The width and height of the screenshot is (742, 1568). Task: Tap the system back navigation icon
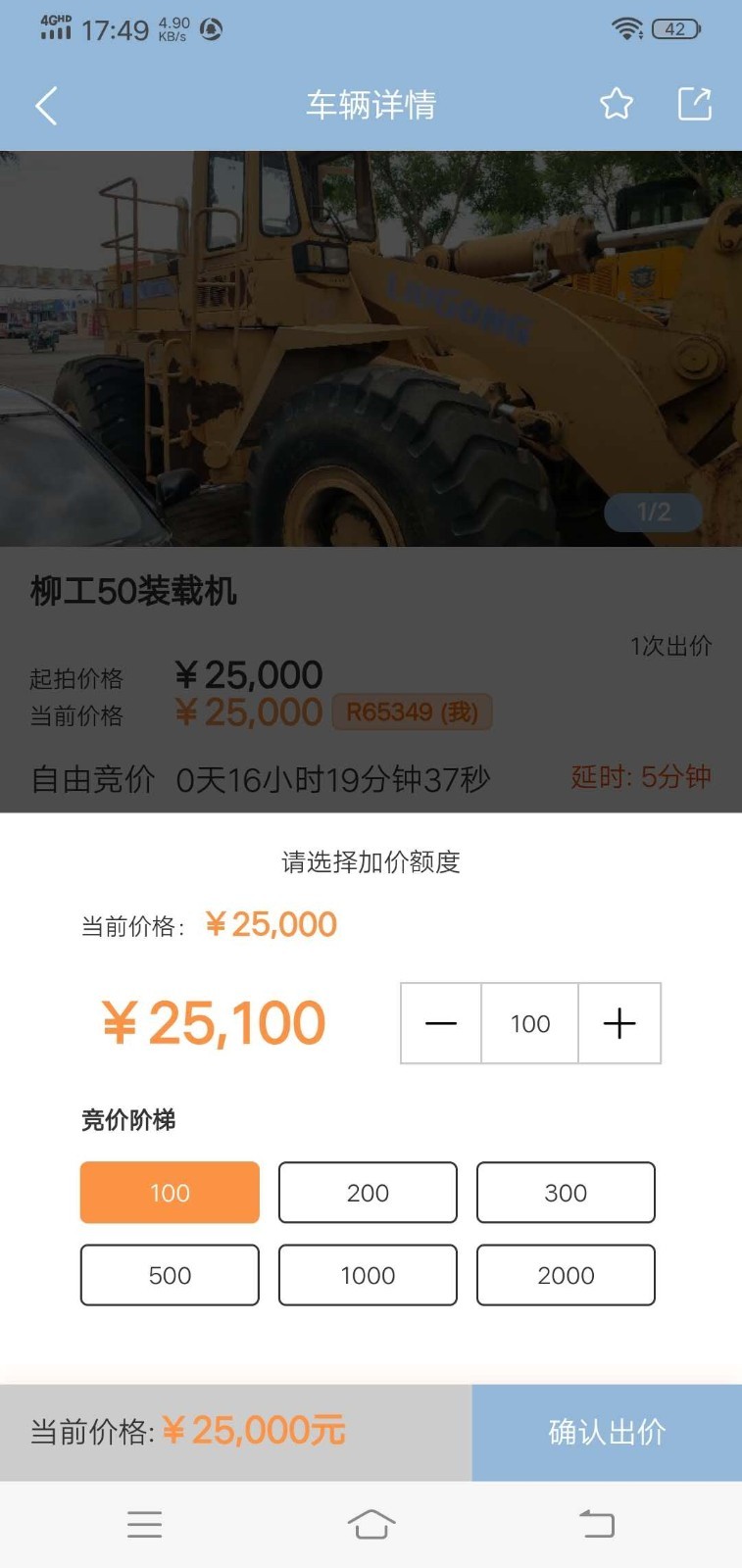(x=597, y=1524)
